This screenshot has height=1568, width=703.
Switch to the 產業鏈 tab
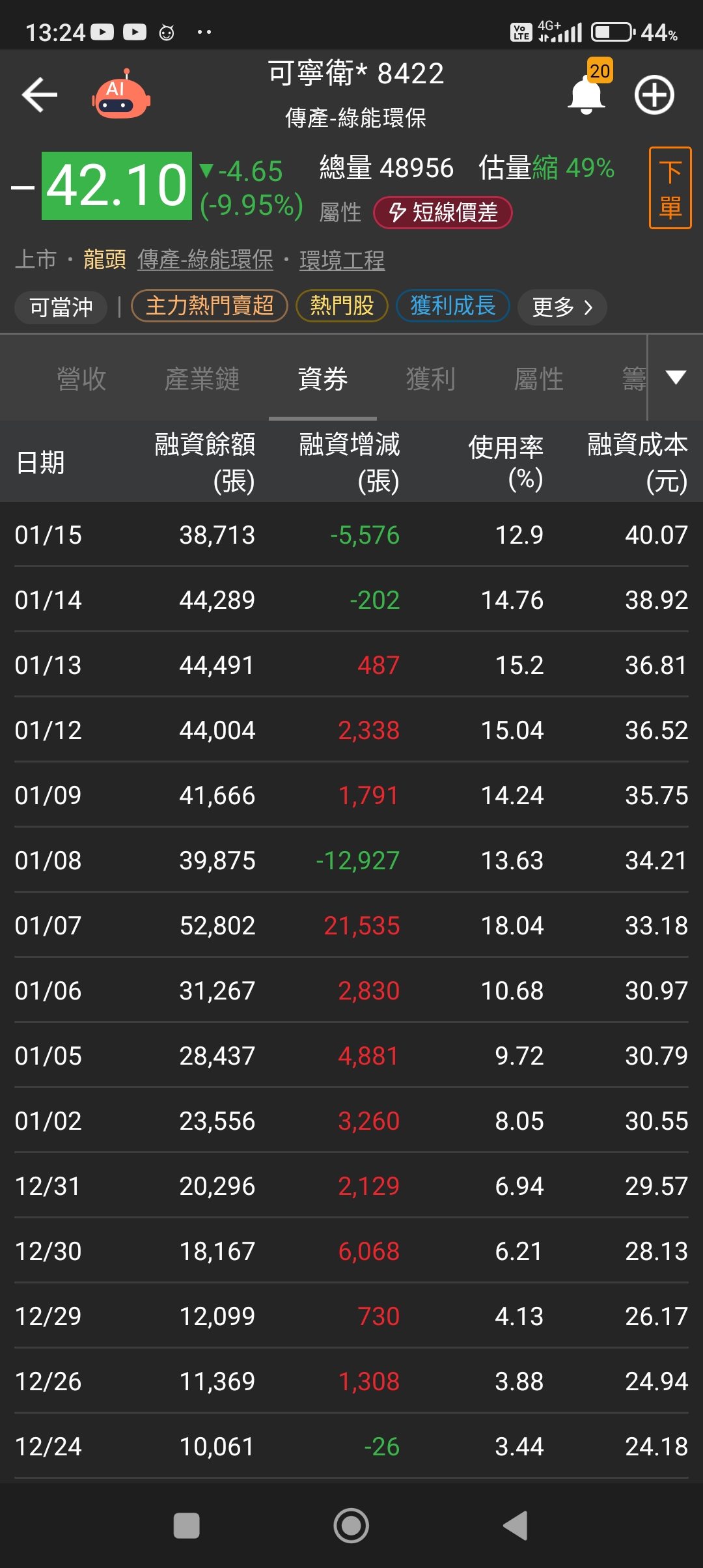(202, 378)
